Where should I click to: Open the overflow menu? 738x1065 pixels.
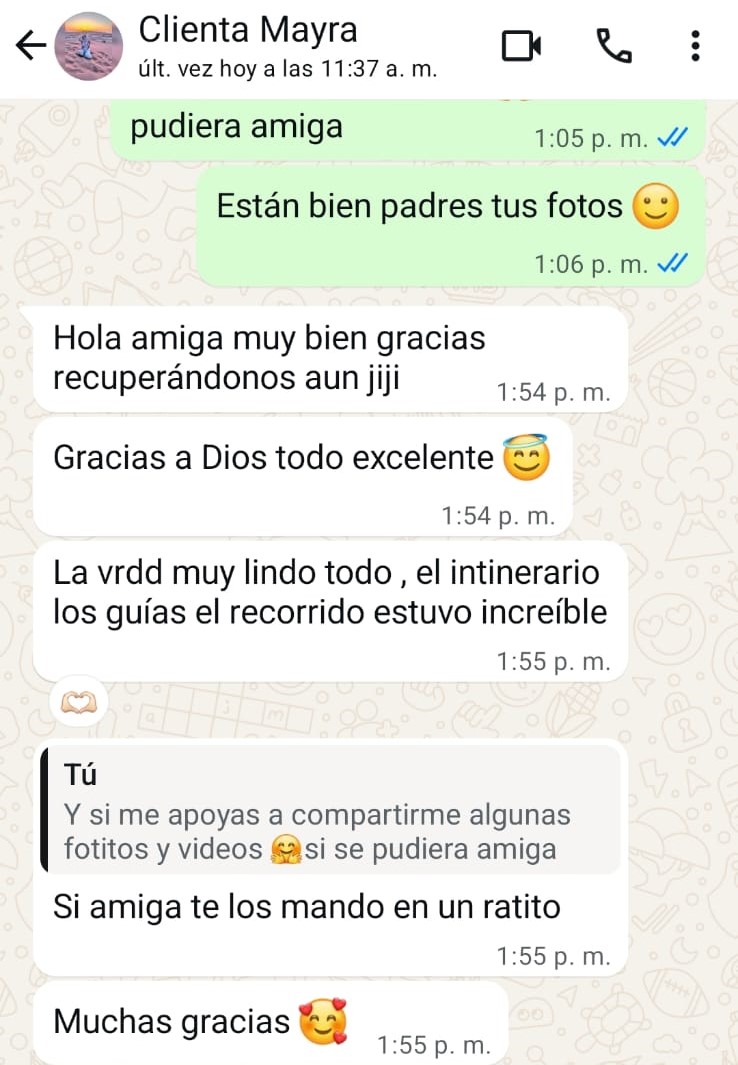(x=696, y=45)
